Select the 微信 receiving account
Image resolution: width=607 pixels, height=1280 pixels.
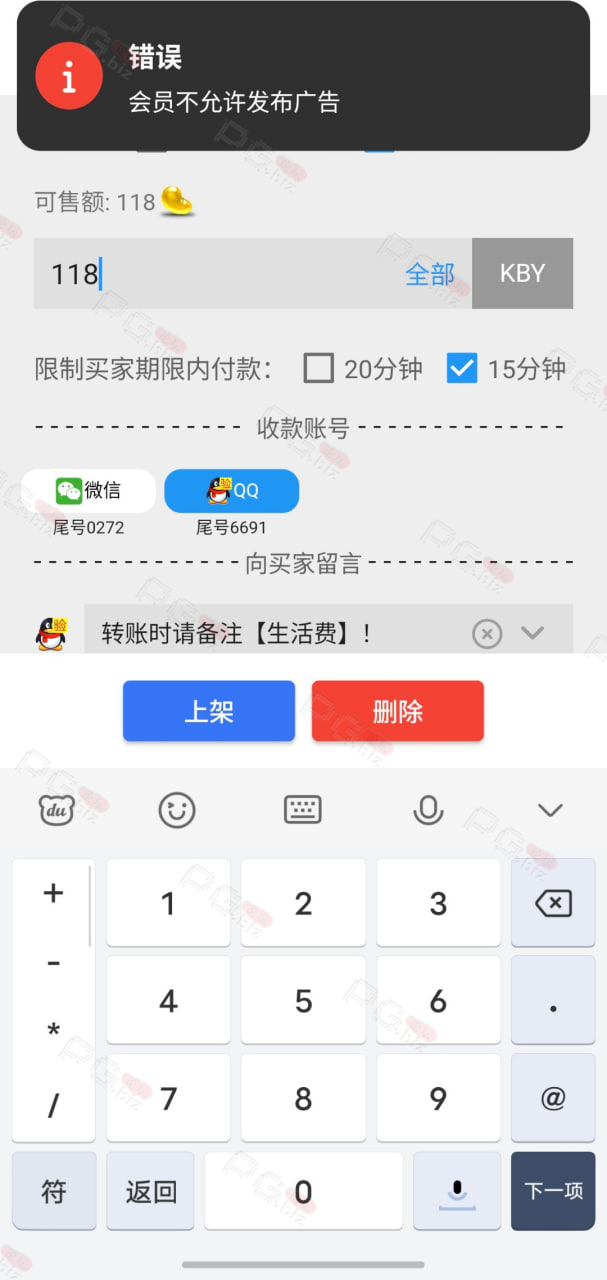click(89, 491)
